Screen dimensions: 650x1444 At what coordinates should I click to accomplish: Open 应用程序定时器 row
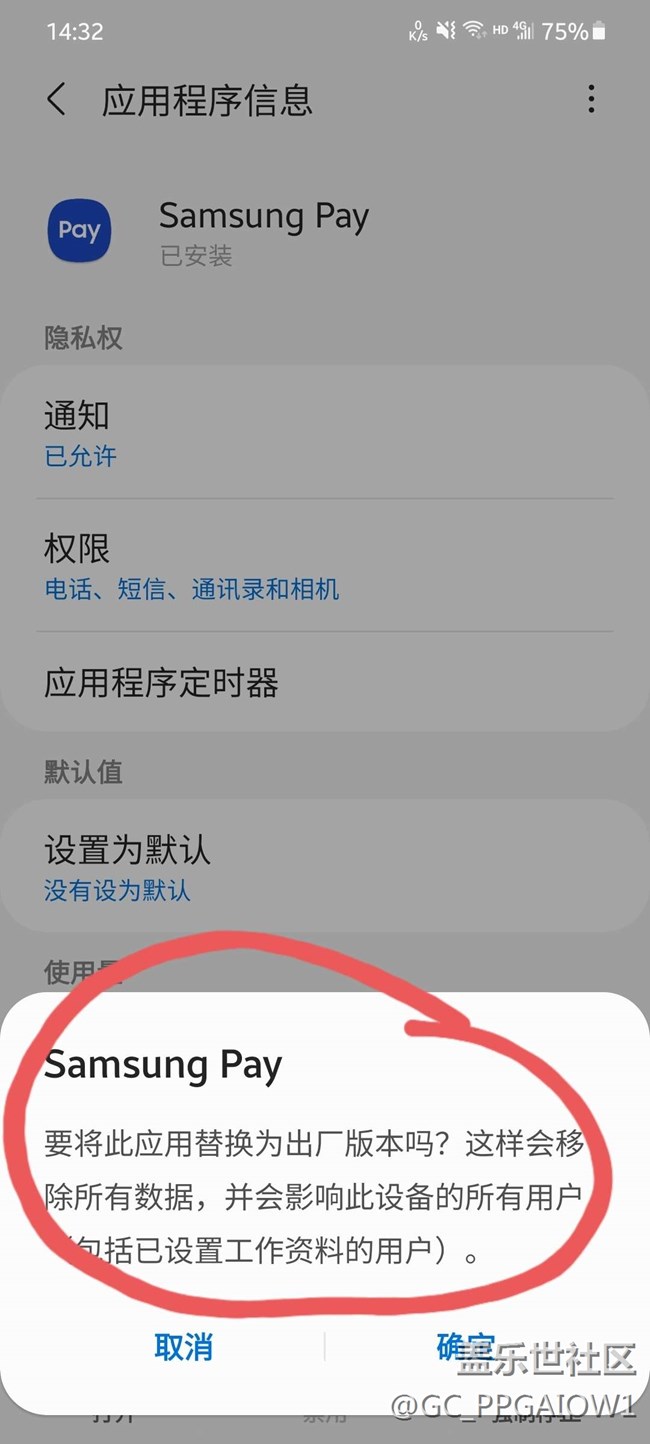point(324,683)
